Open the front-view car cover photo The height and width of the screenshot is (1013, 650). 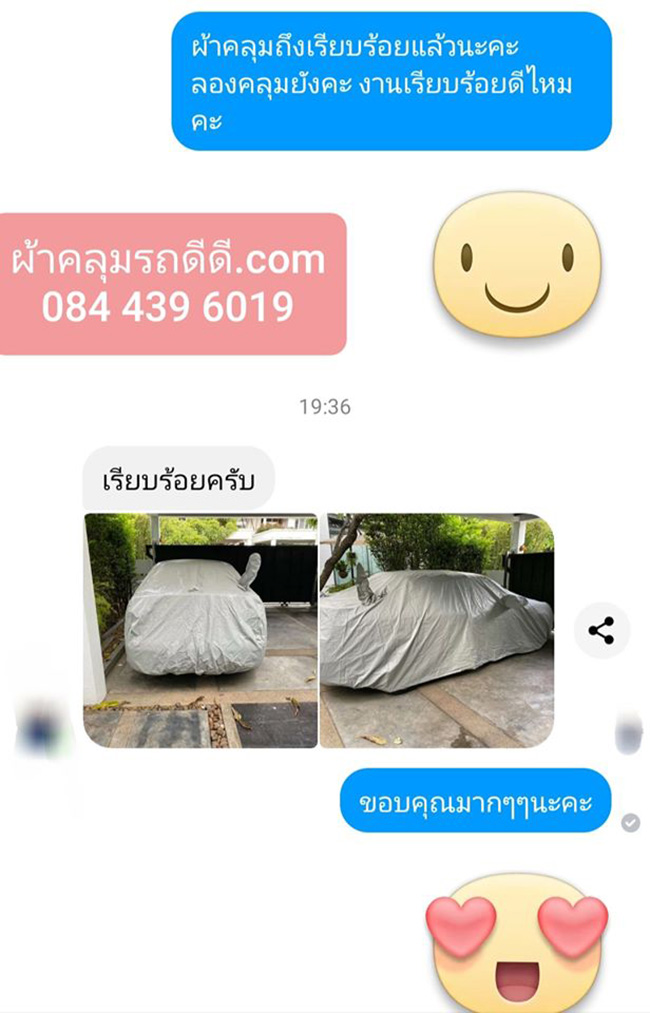[x=200, y=630]
